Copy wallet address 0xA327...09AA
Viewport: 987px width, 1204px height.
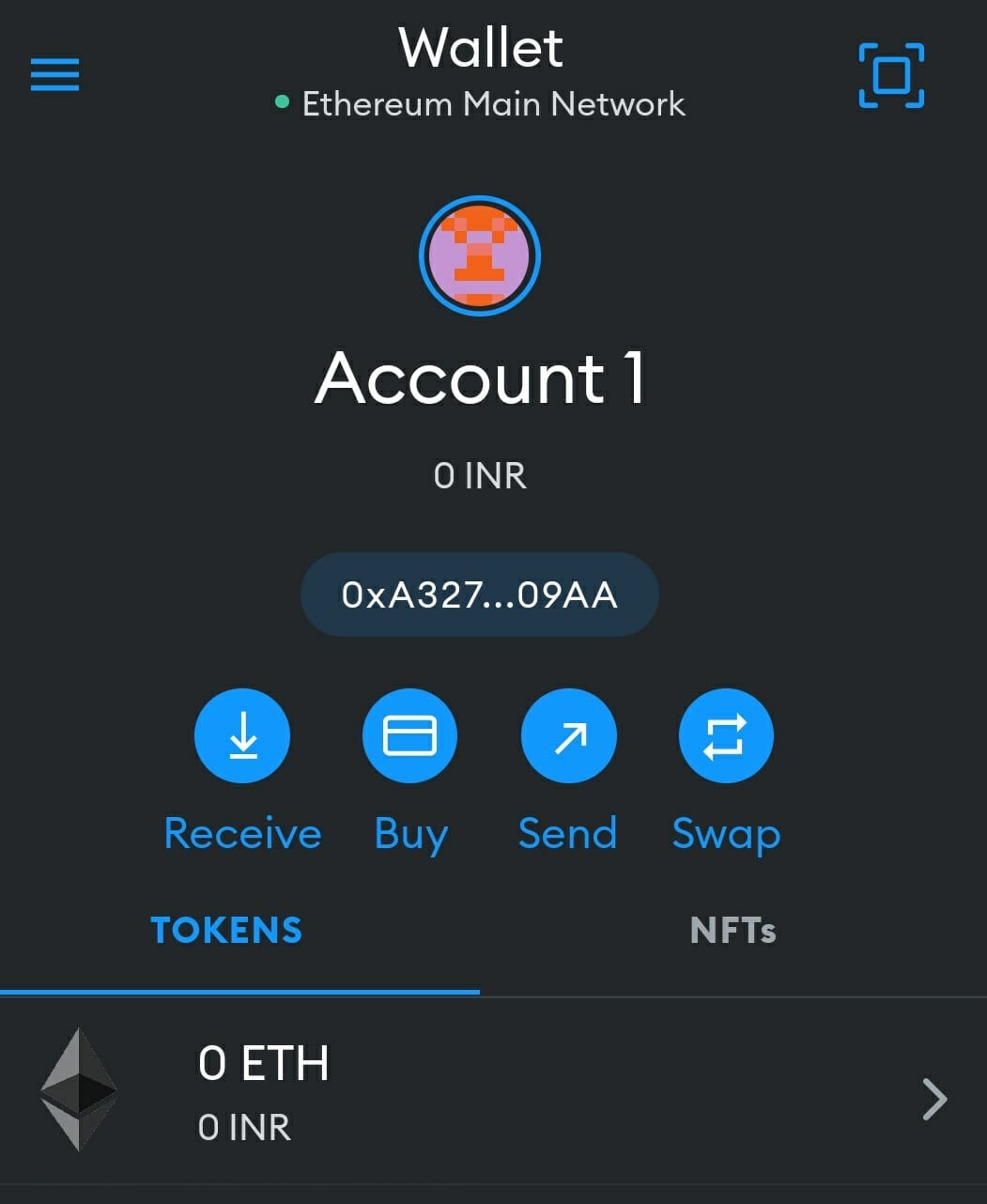click(x=479, y=594)
